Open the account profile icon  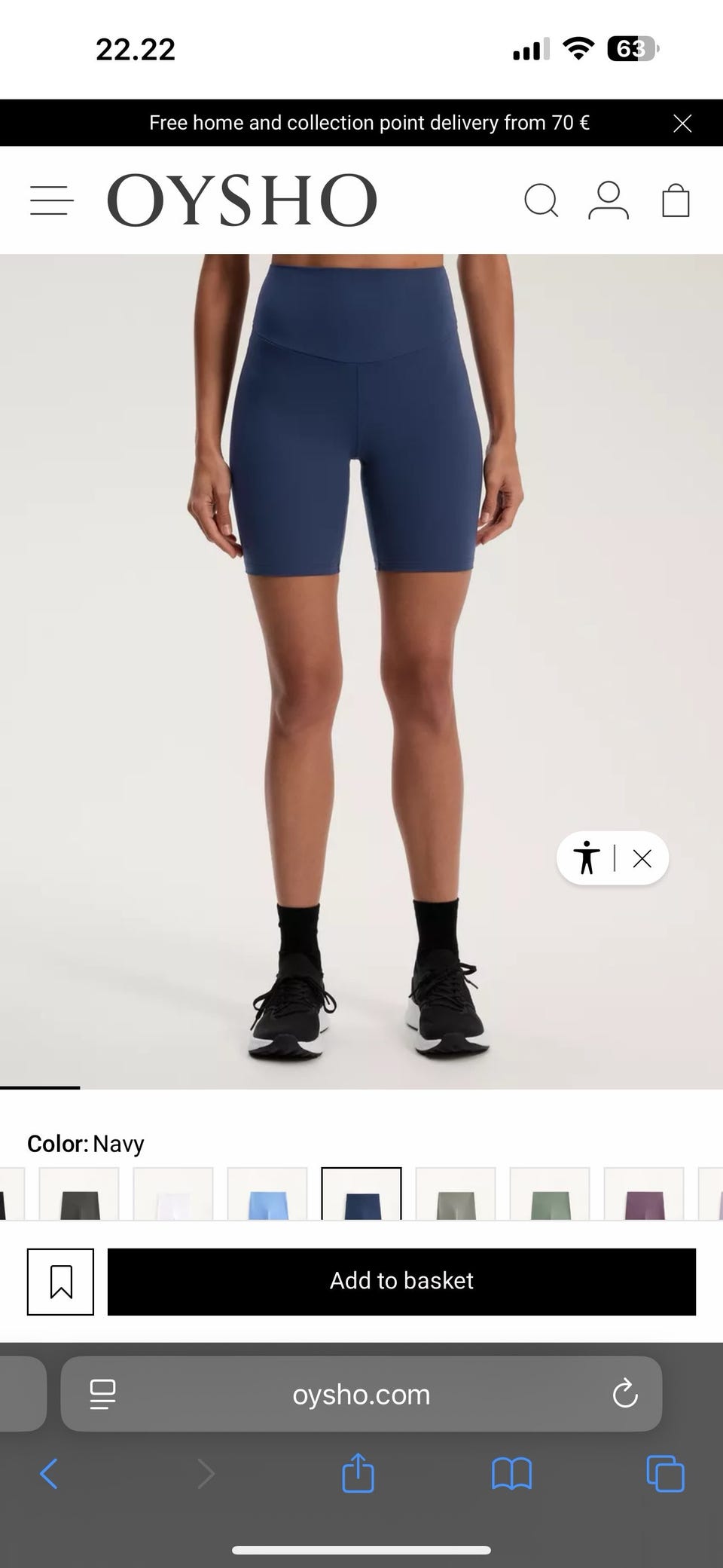pos(608,200)
